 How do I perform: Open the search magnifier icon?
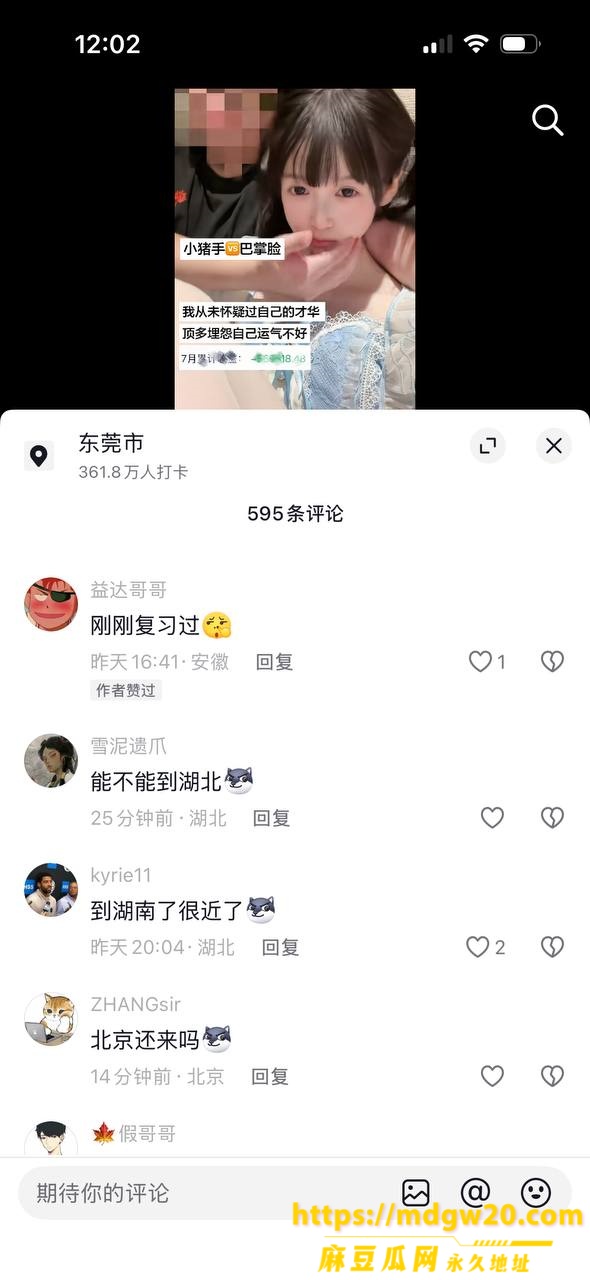[x=547, y=120]
